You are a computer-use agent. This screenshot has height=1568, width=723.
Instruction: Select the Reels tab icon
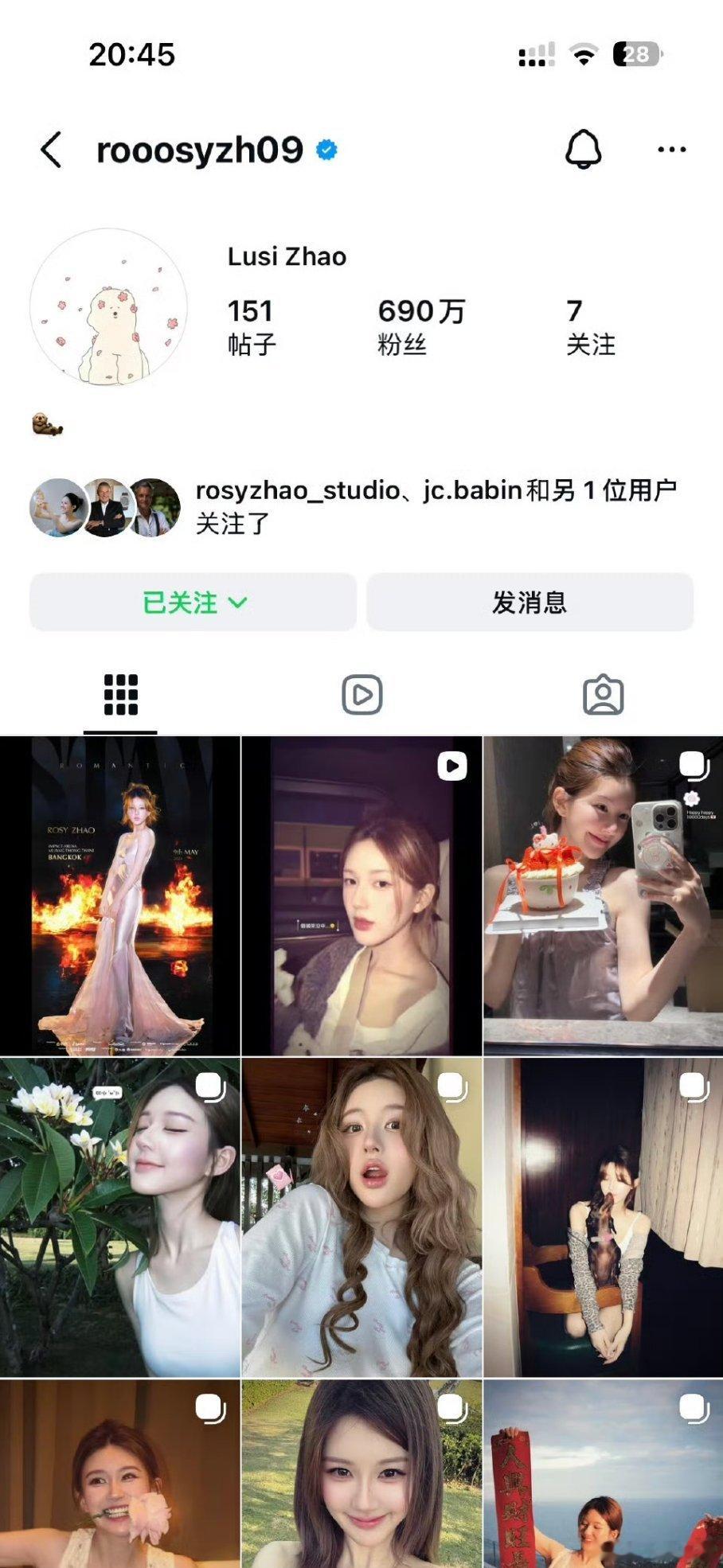(361, 696)
